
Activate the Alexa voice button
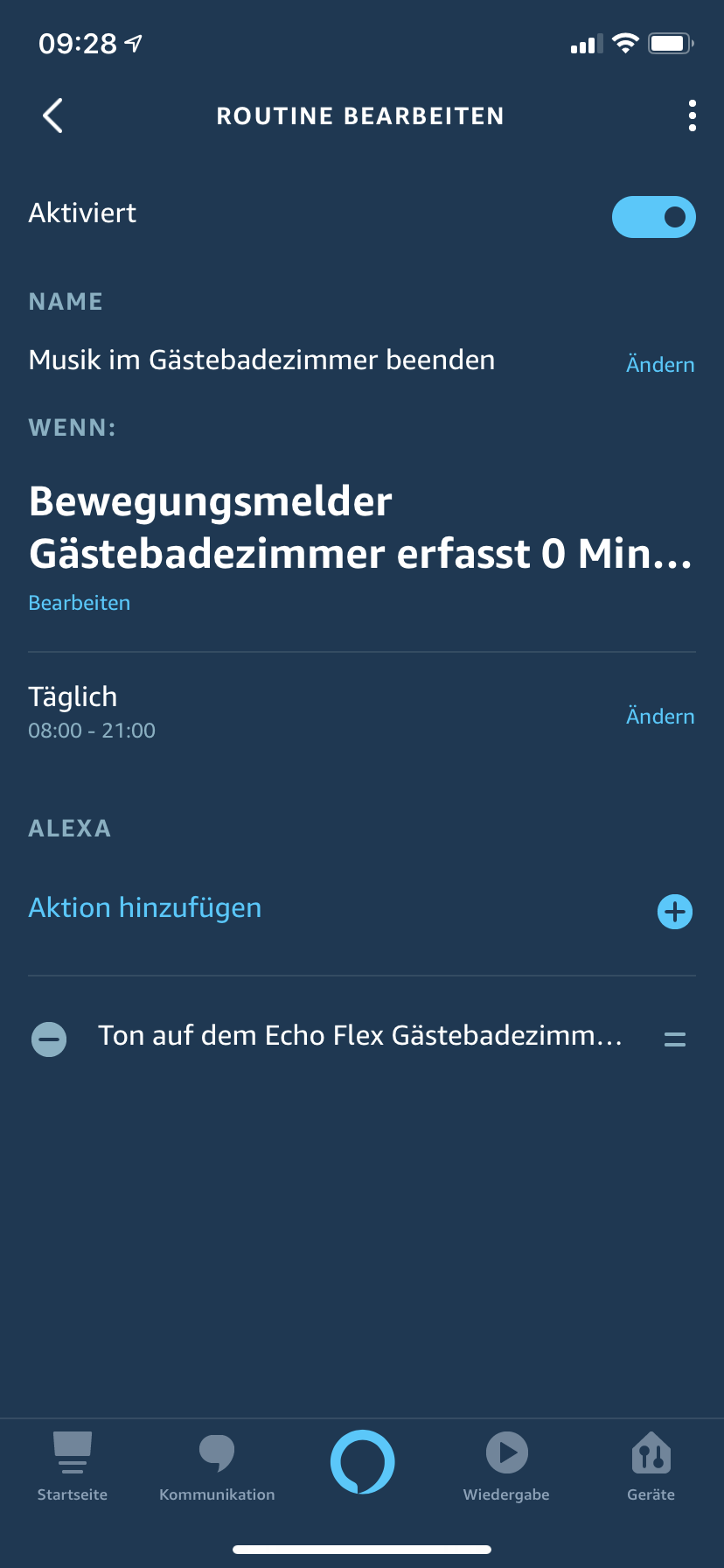tap(362, 1461)
